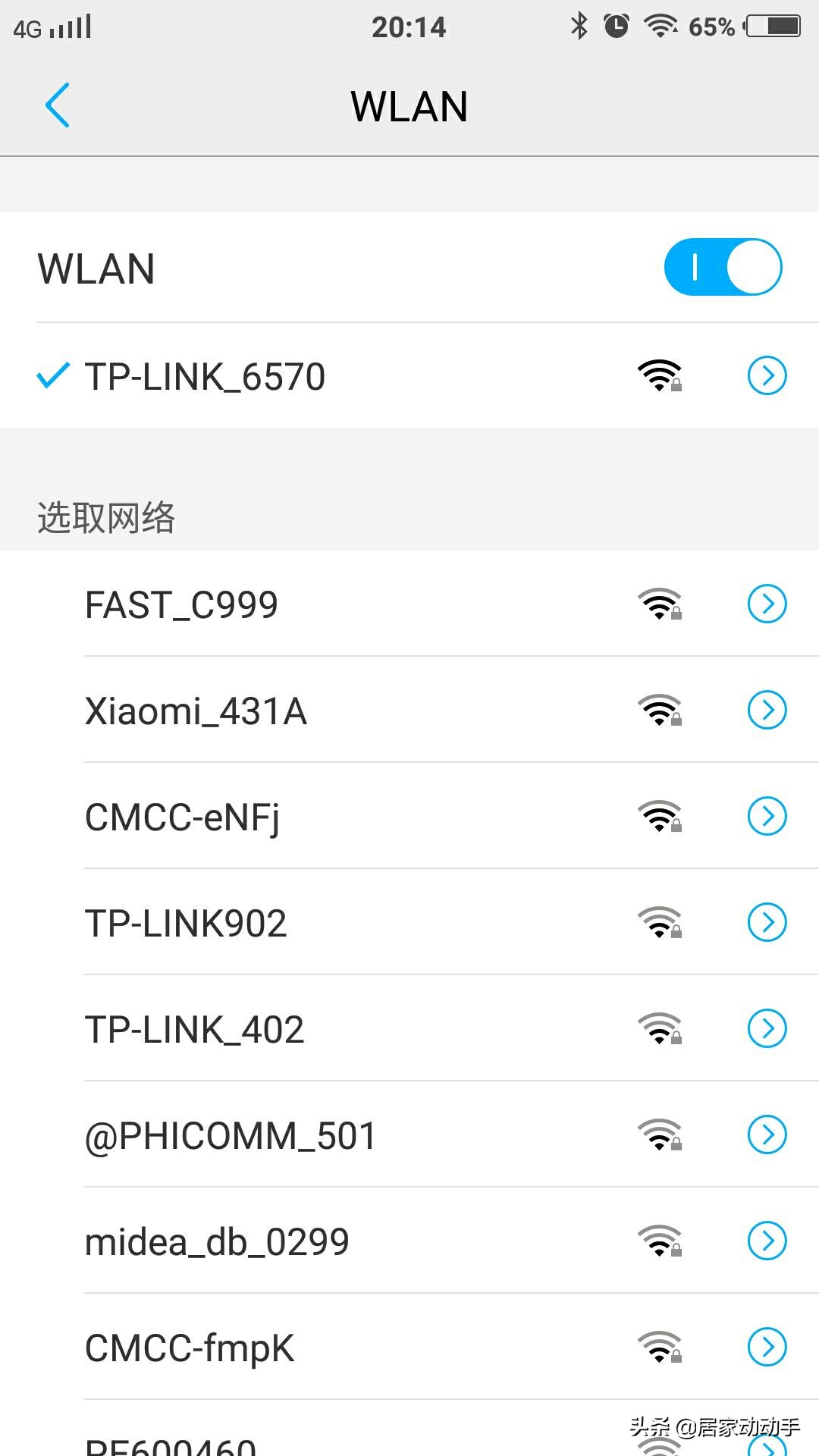Join the Xiaomi_431A network
This screenshot has width=819, height=1456.
(x=196, y=711)
